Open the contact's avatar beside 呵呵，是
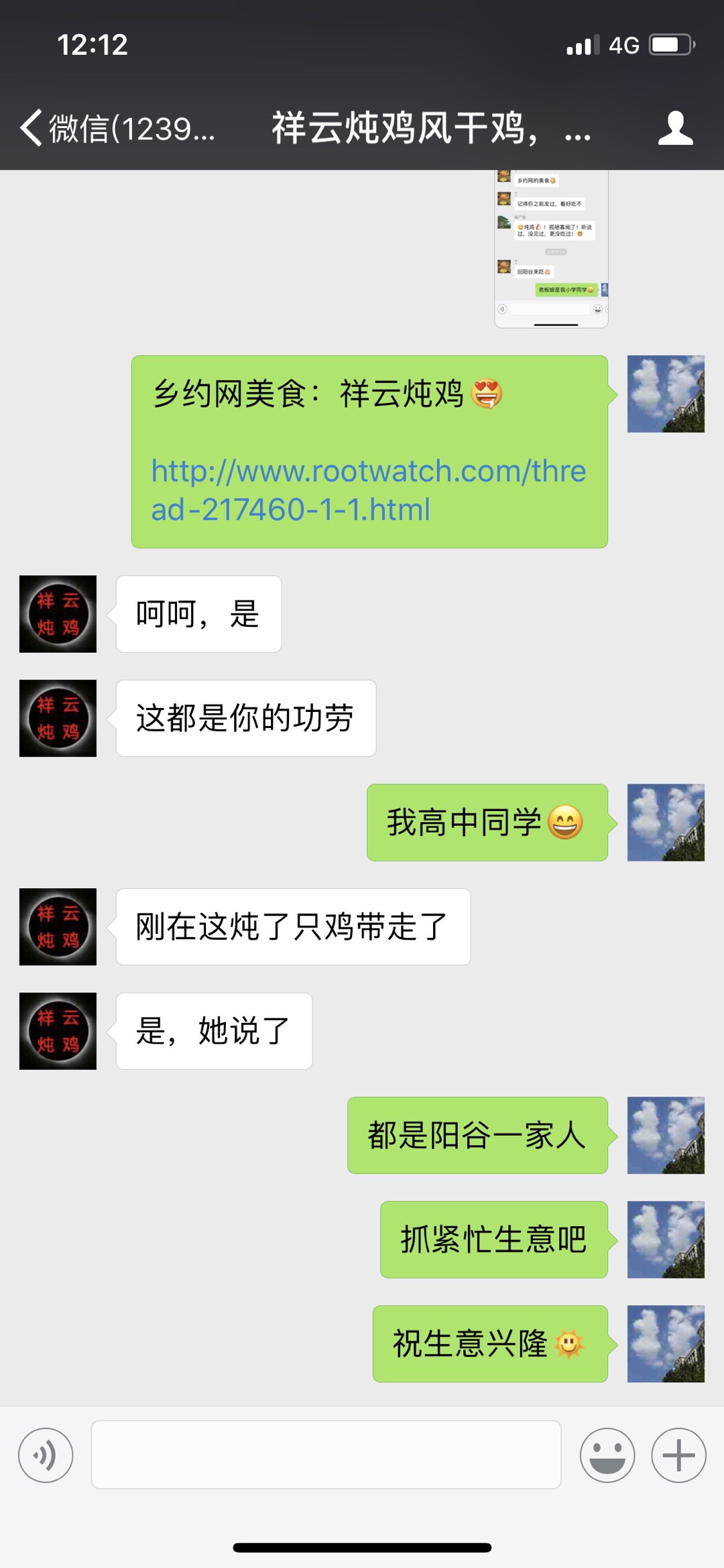 pyautogui.click(x=58, y=614)
